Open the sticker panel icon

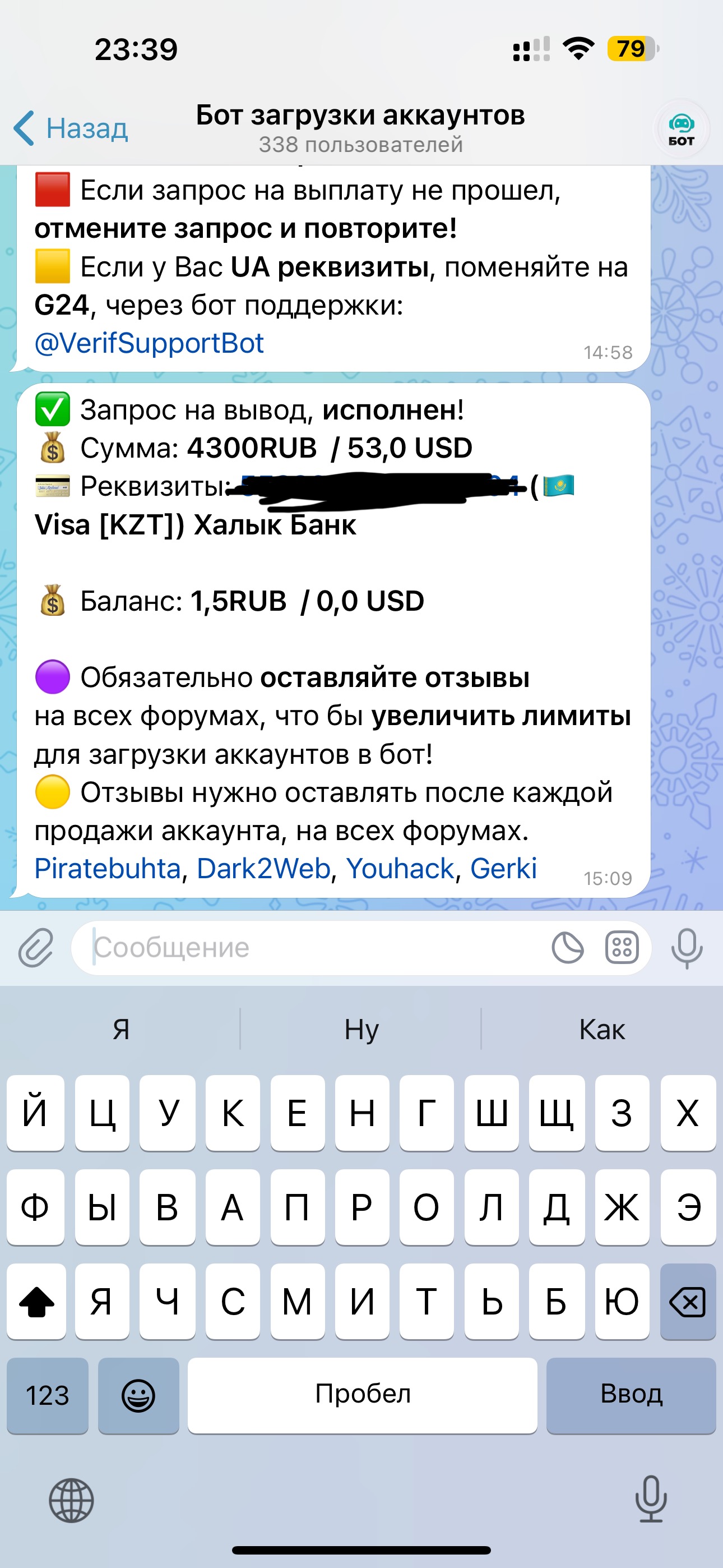[x=567, y=948]
